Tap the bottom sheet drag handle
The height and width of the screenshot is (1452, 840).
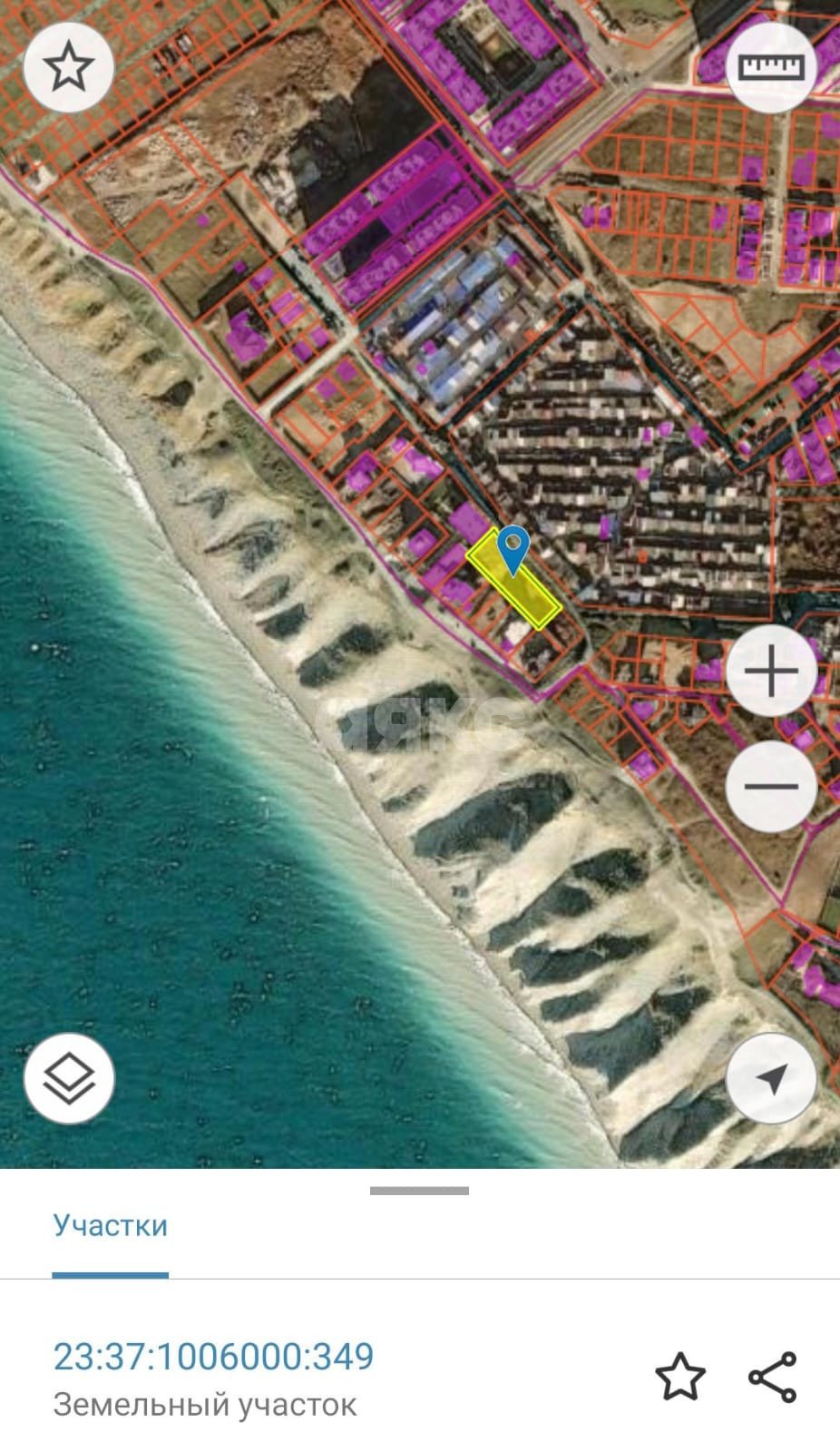tap(419, 1191)
